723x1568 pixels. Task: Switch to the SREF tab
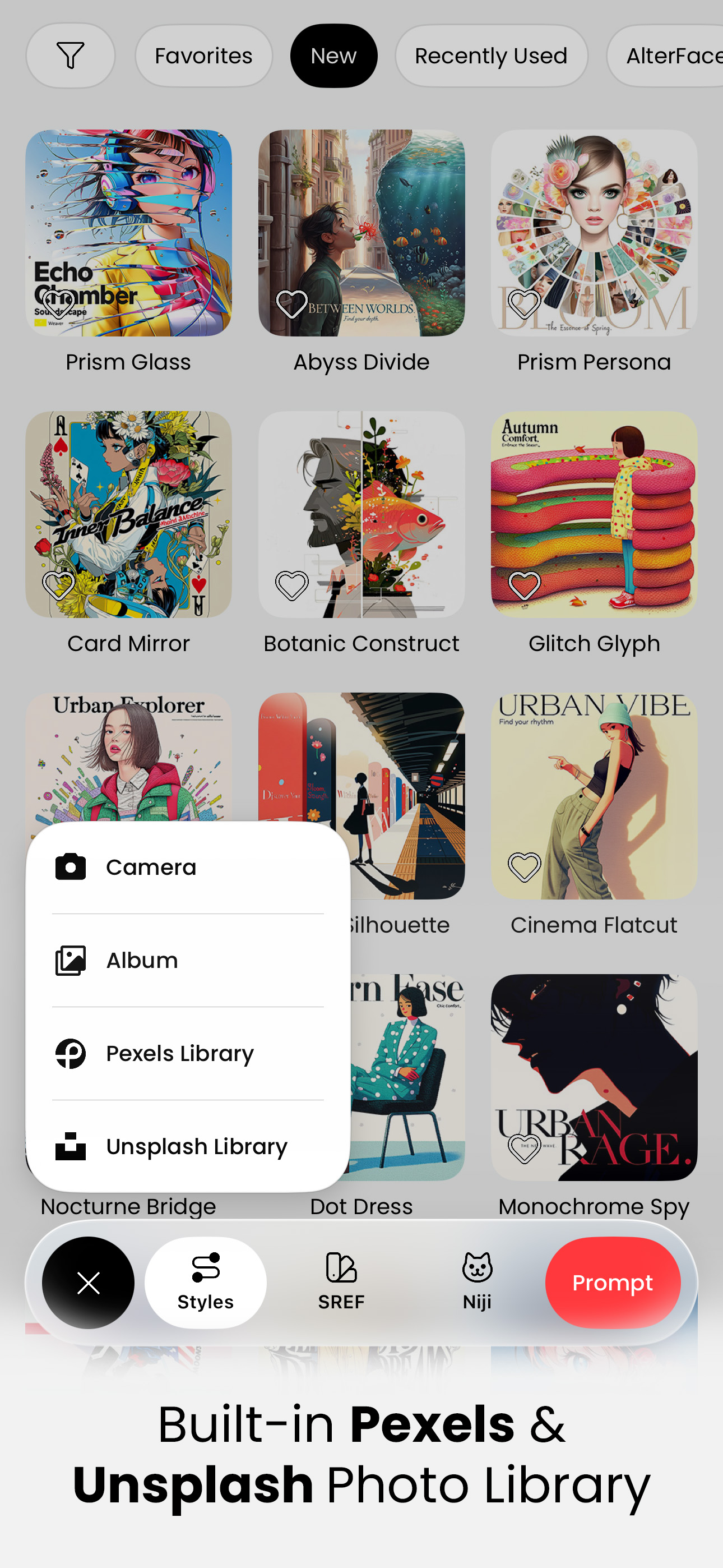(341, 1283)
